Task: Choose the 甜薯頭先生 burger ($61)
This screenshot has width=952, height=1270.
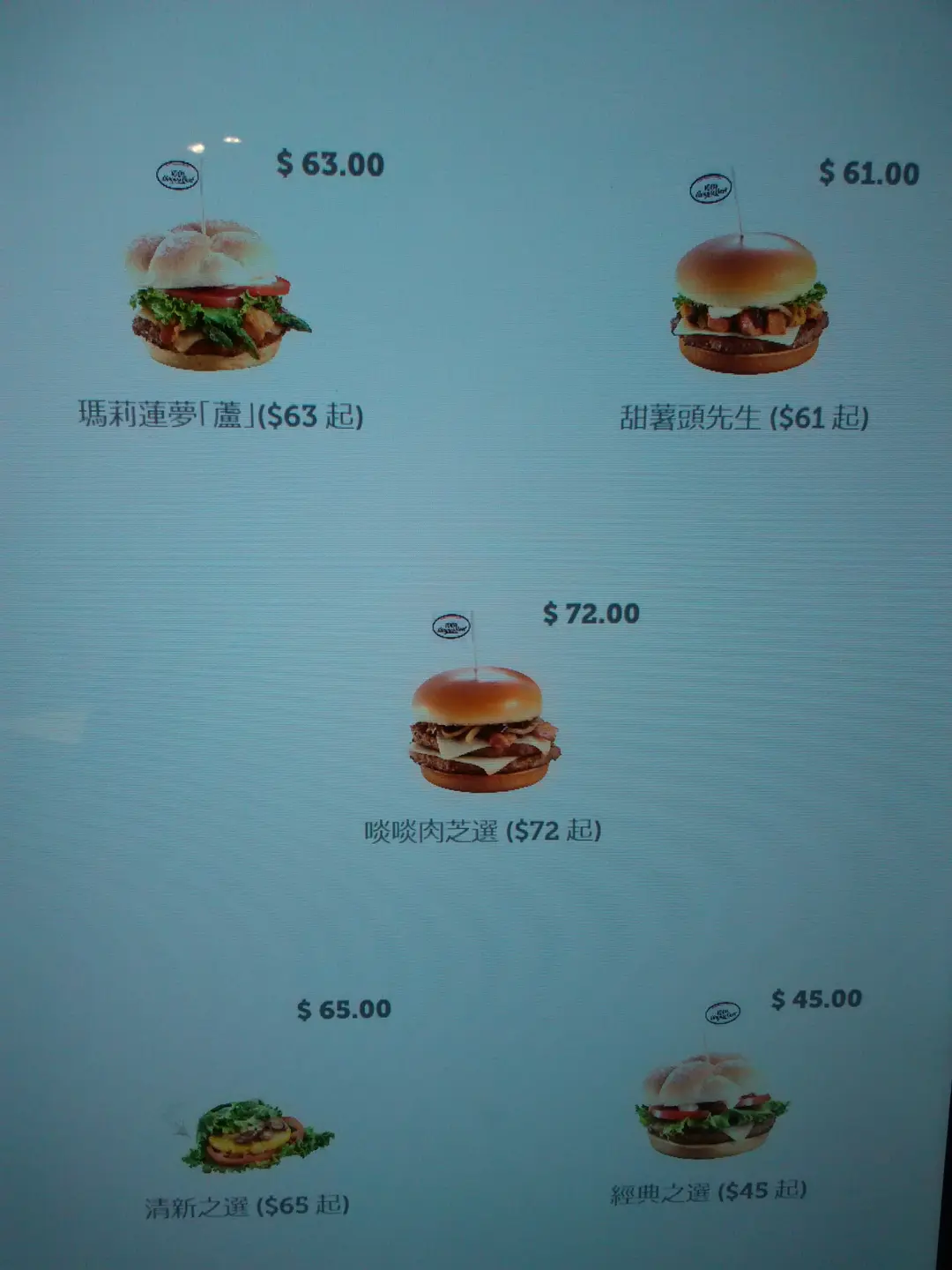Action: [748, 304]
